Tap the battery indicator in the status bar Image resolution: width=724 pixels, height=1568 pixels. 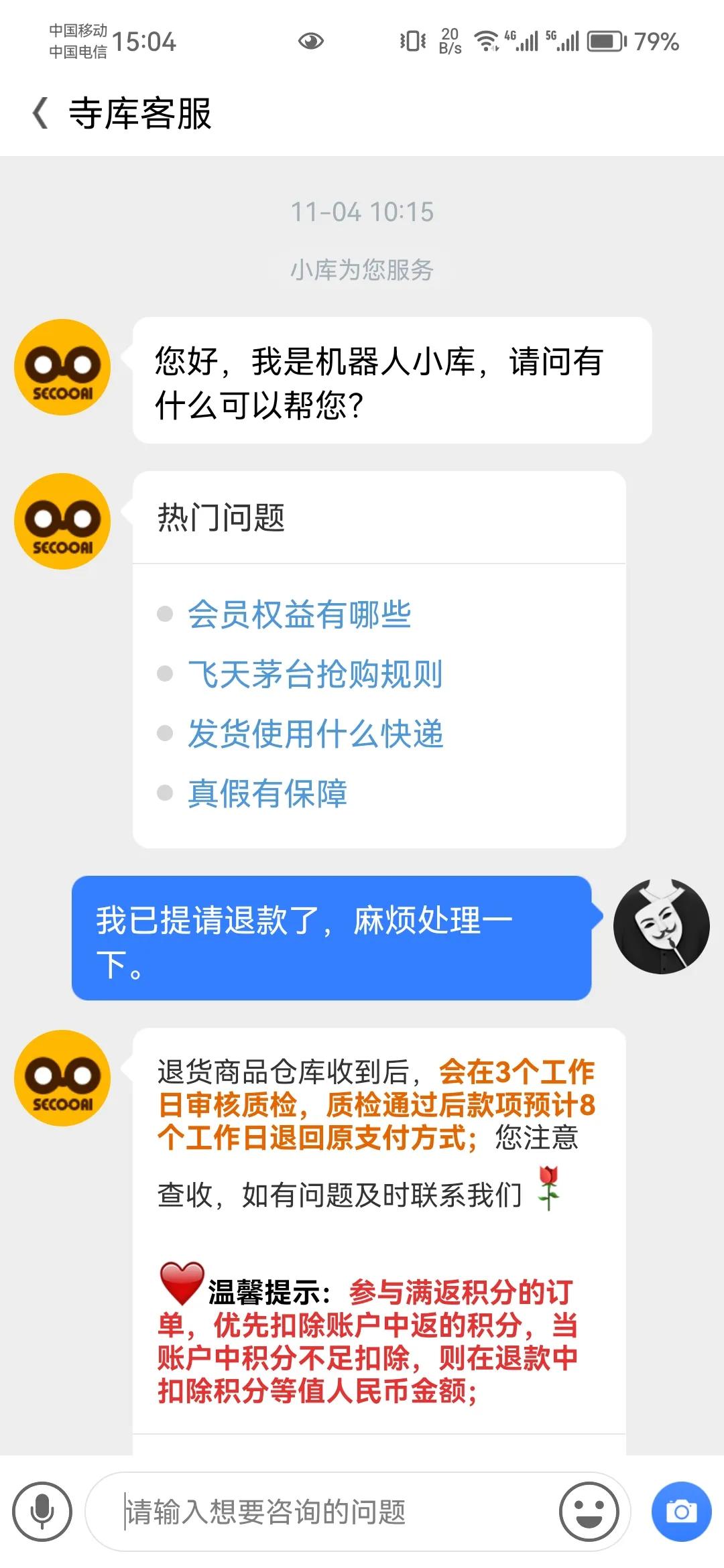tap(604, 42)
